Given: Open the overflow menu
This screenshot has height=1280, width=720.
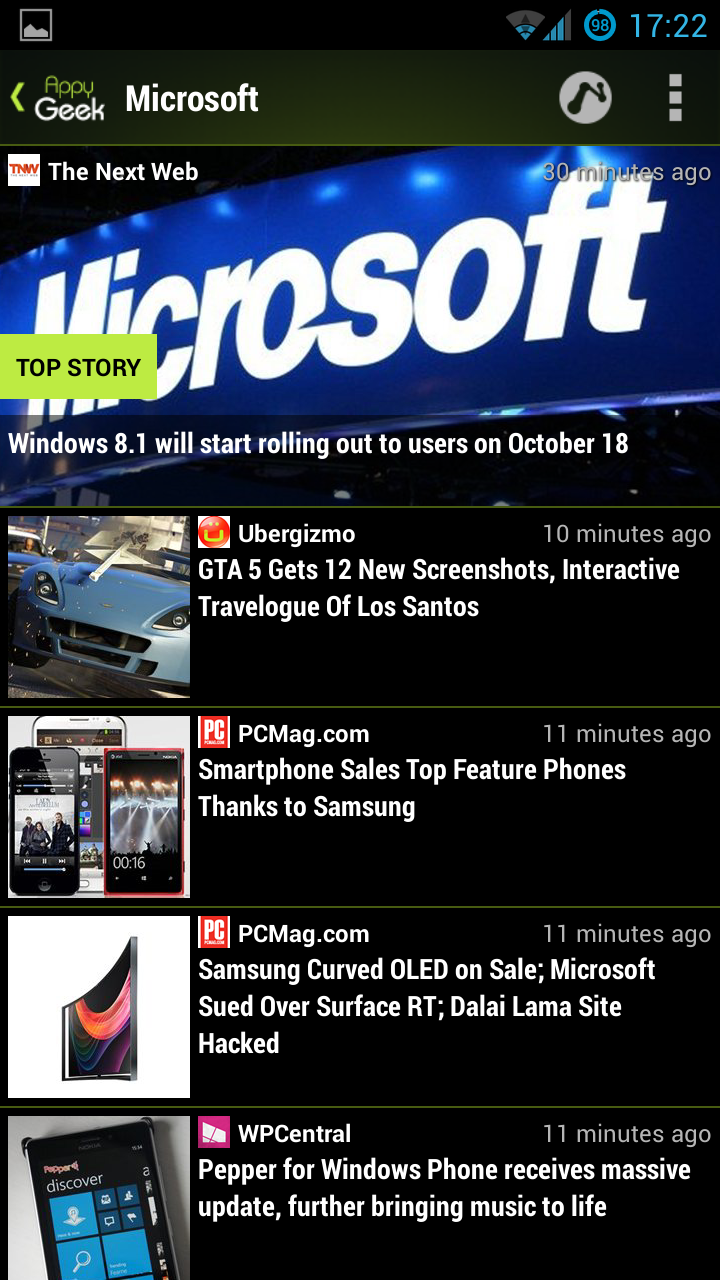Looking at the screenshot, I should (675, 98).
